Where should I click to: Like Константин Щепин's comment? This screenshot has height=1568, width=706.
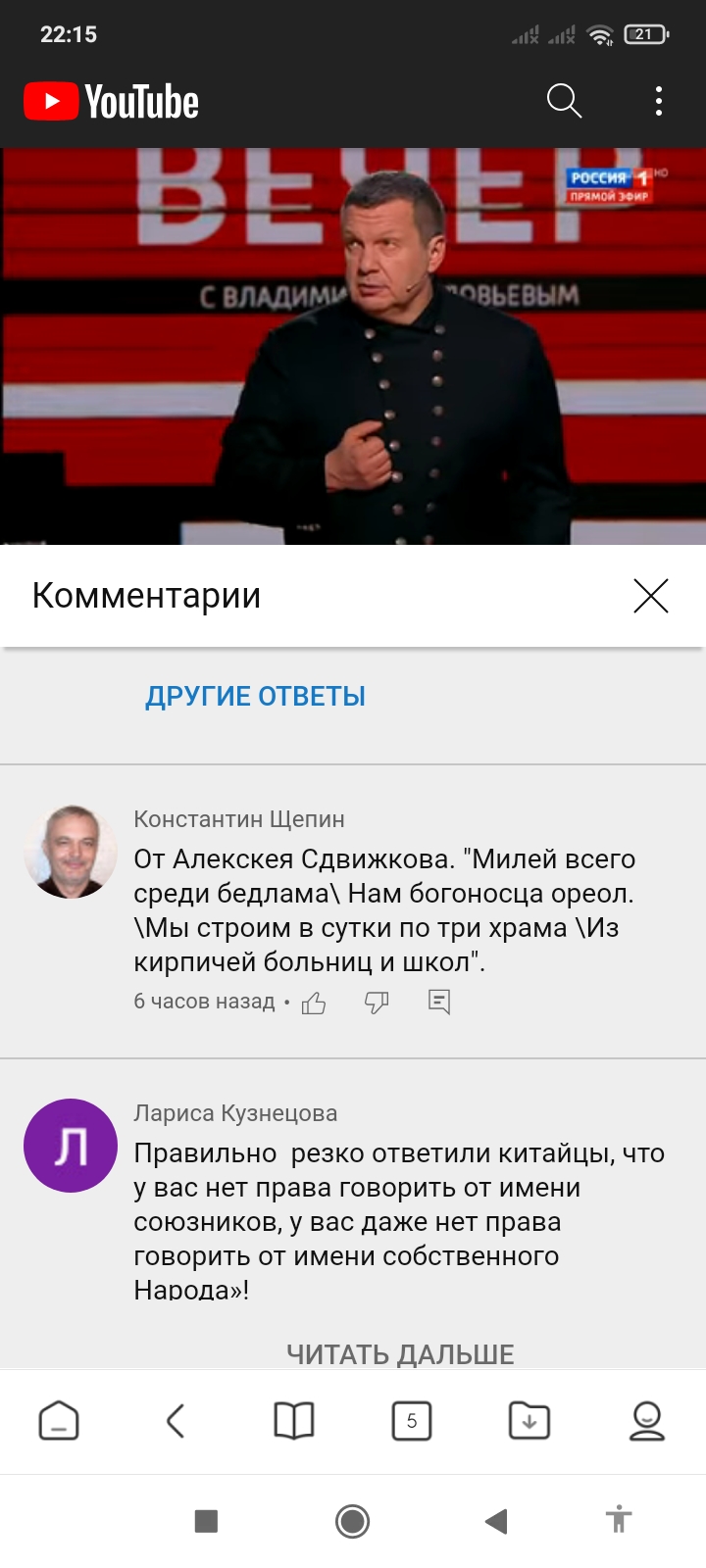(314, 1003)
